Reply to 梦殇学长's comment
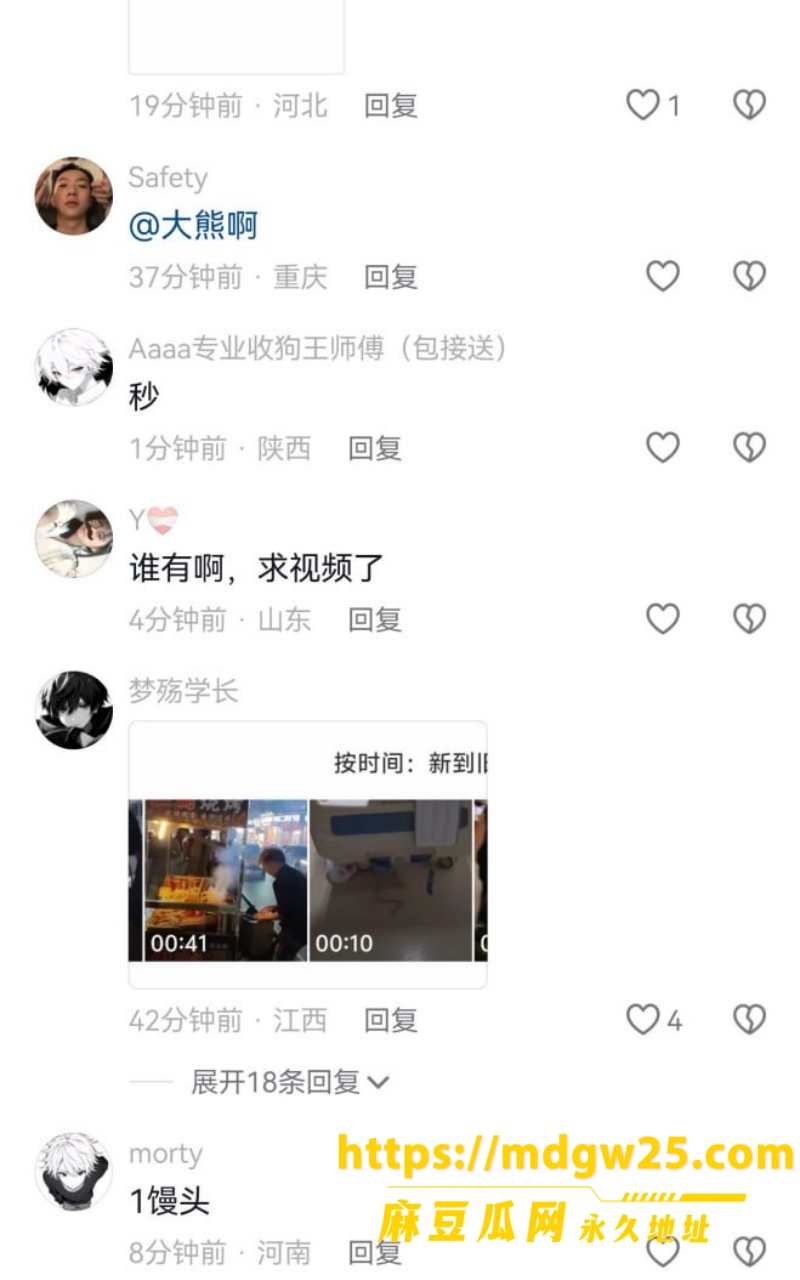This screenshot has width=800, height=1280. point(390,1020)
